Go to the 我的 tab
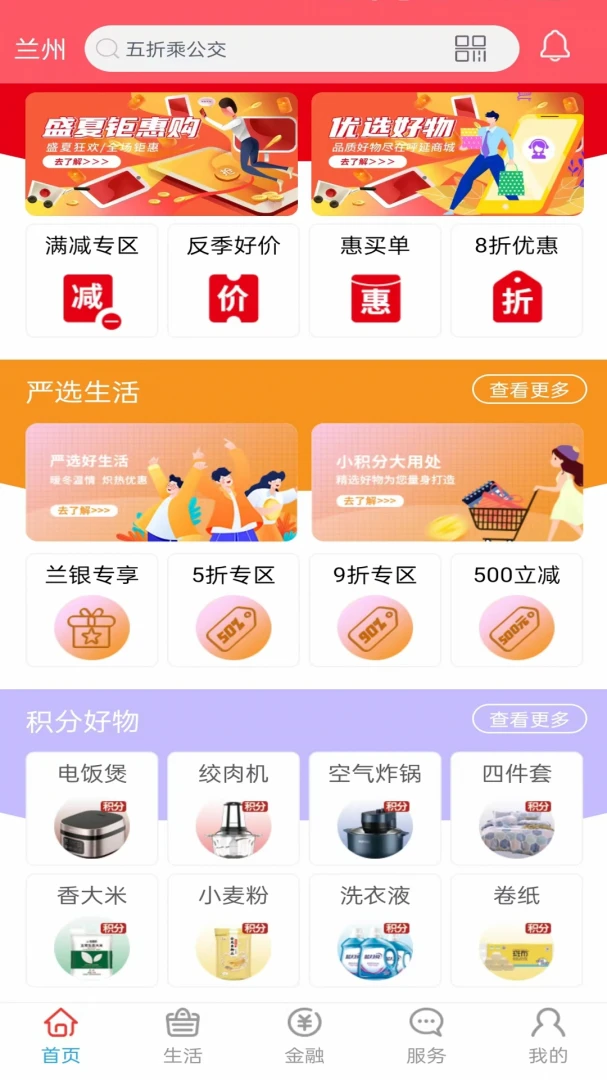The height and width of the screenshot is (1080, 607). 547,1036
